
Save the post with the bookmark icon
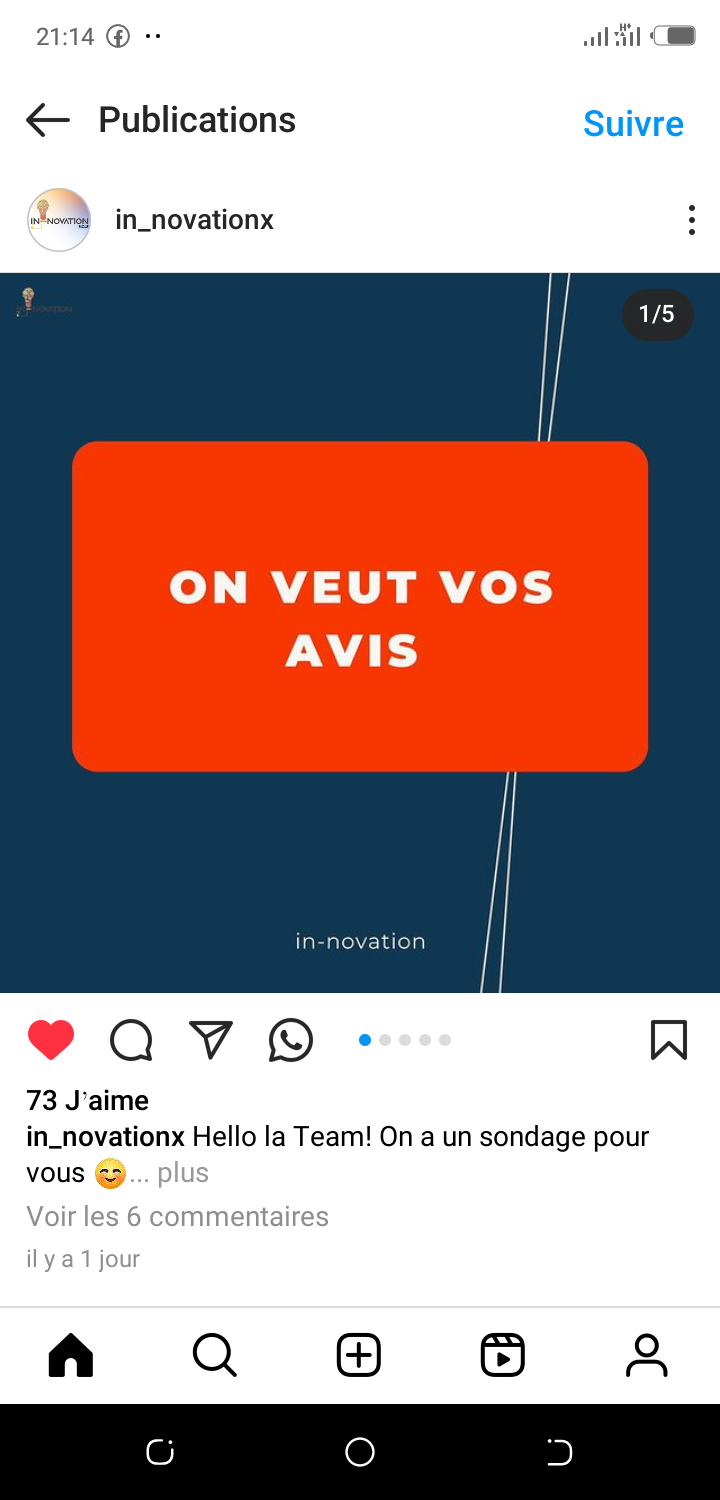pyautogui.click(x=669, y=1040)
